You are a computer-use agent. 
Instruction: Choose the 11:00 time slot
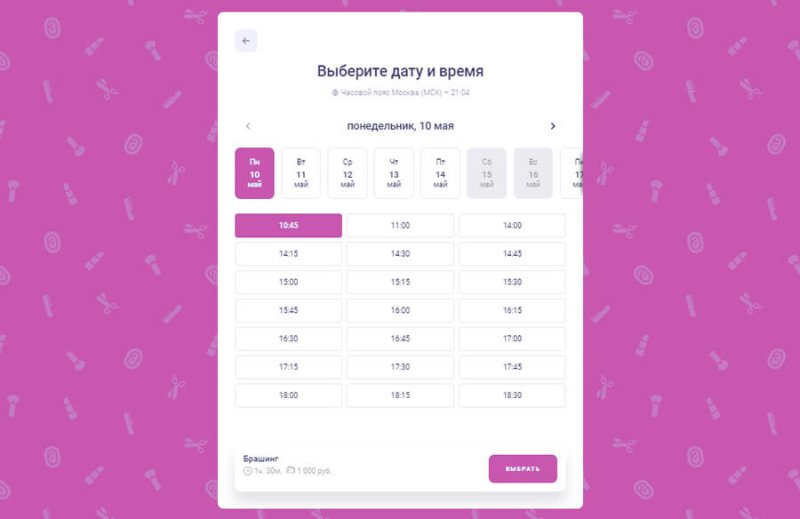coord(400,226)
